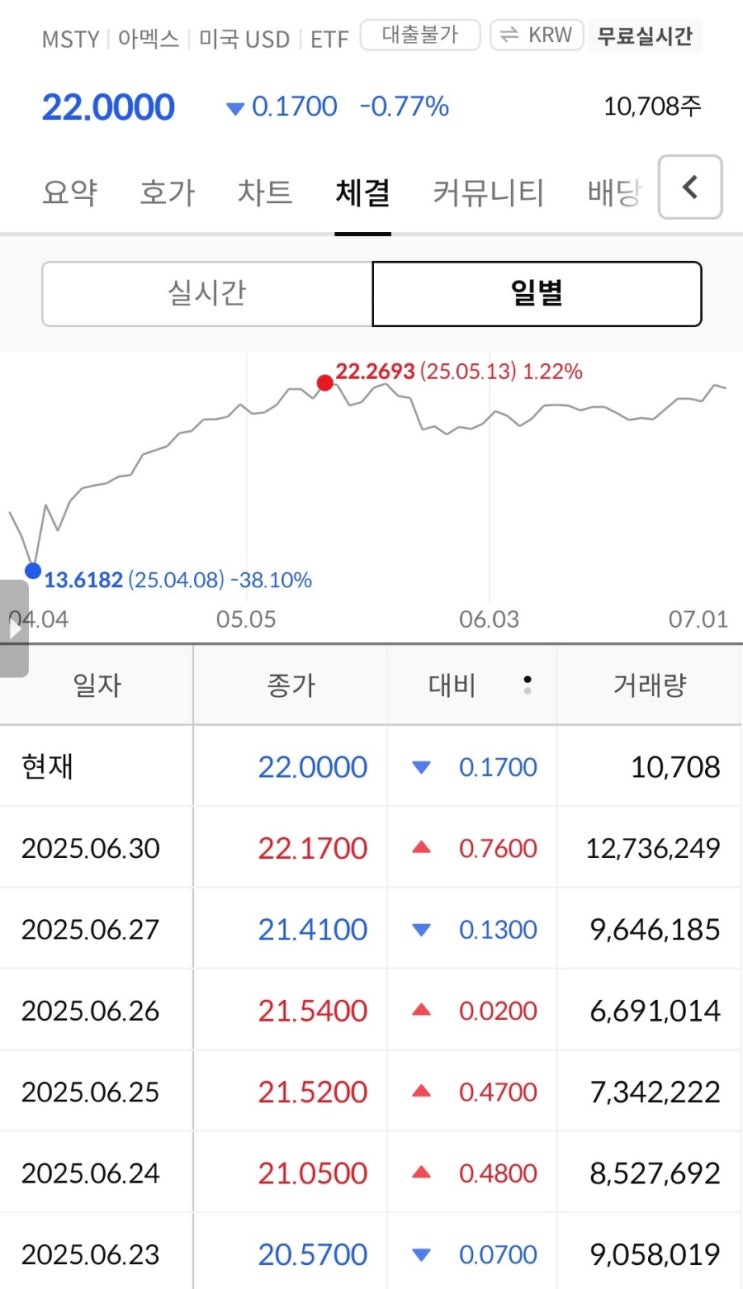The height and width of the screenshot is (1289, 743).
Task: Click the down triangle in 2025.06.27 row
Action: coord(422,929)
